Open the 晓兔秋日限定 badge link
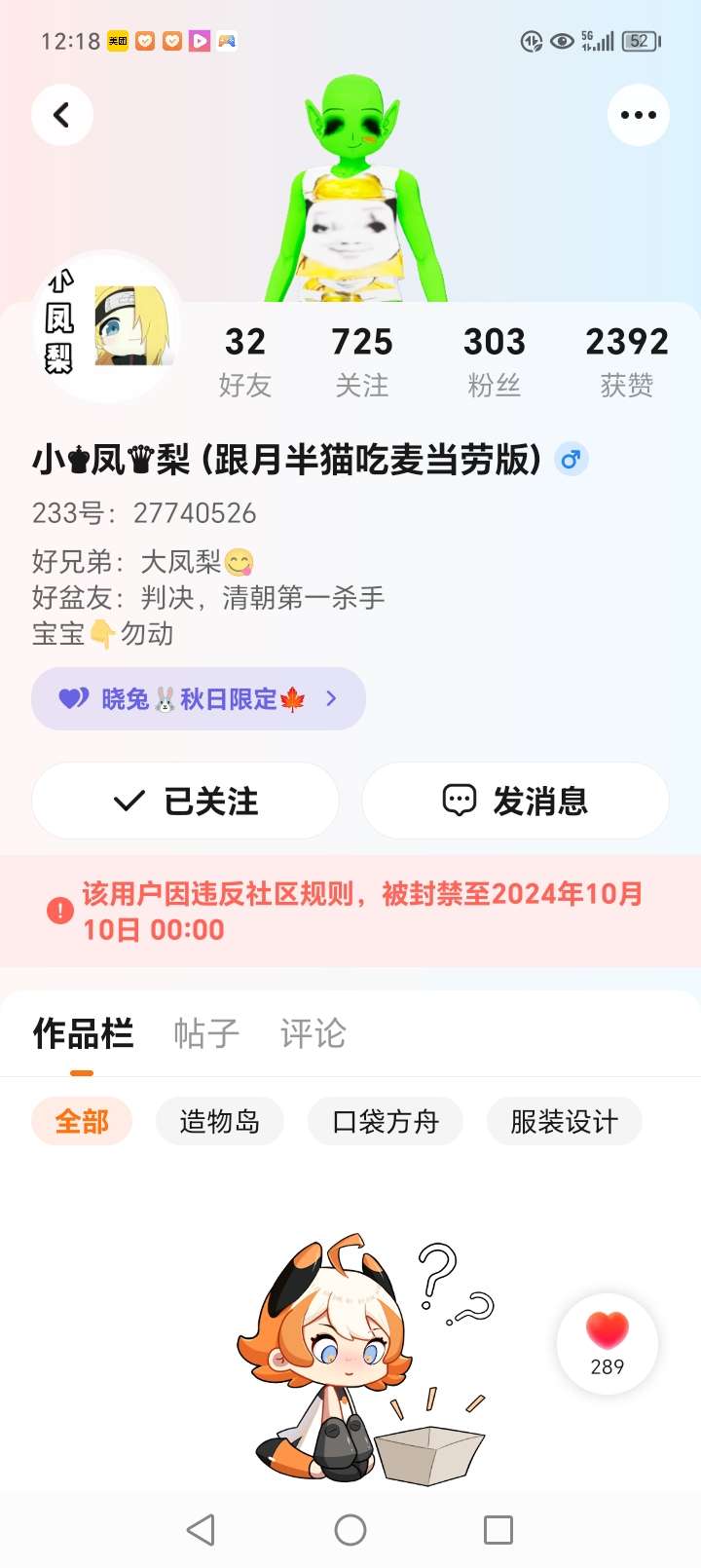701x1568 pixels. click(x=199, y=698)
